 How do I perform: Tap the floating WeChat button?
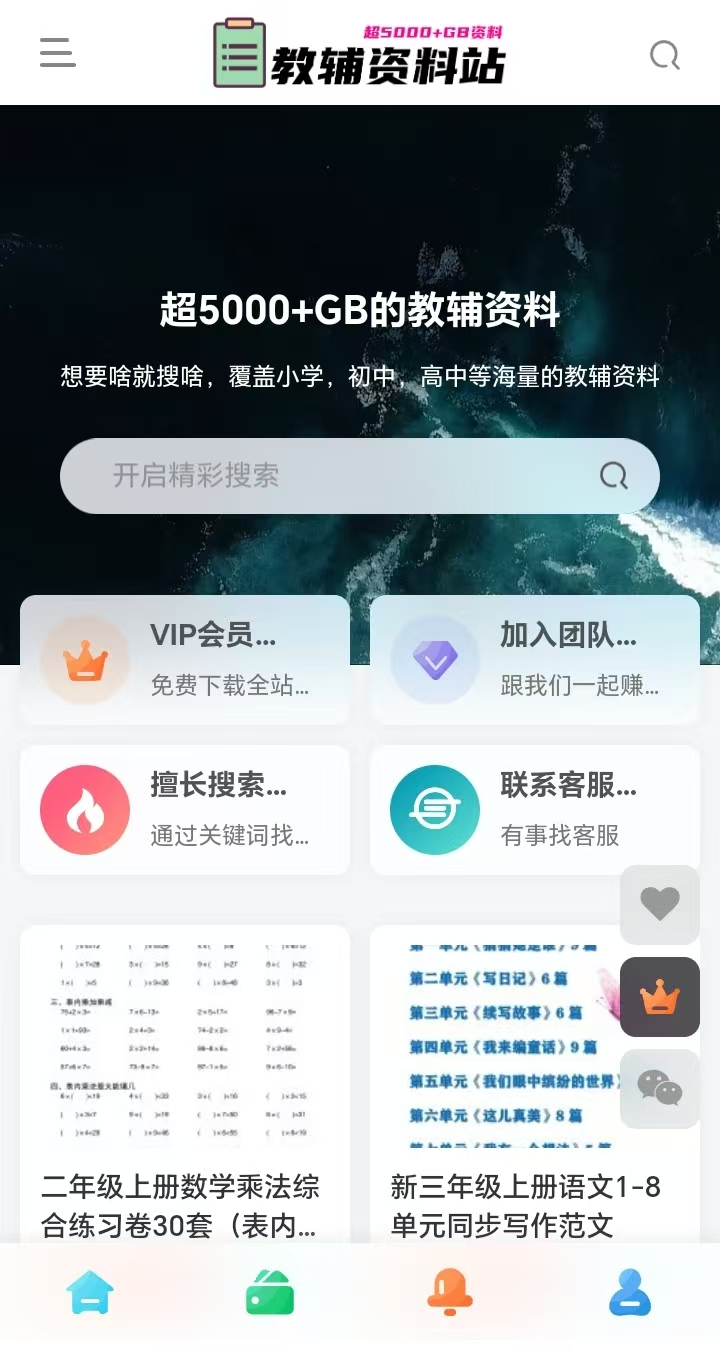(660, 1089)
